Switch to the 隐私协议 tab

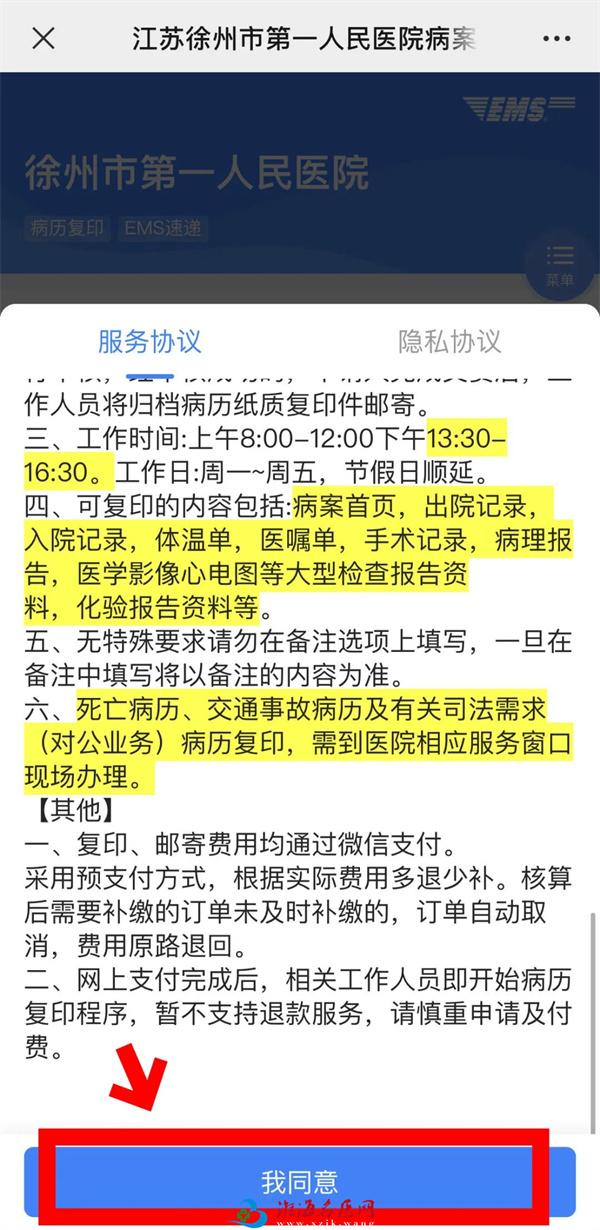[x=449, y=341]
